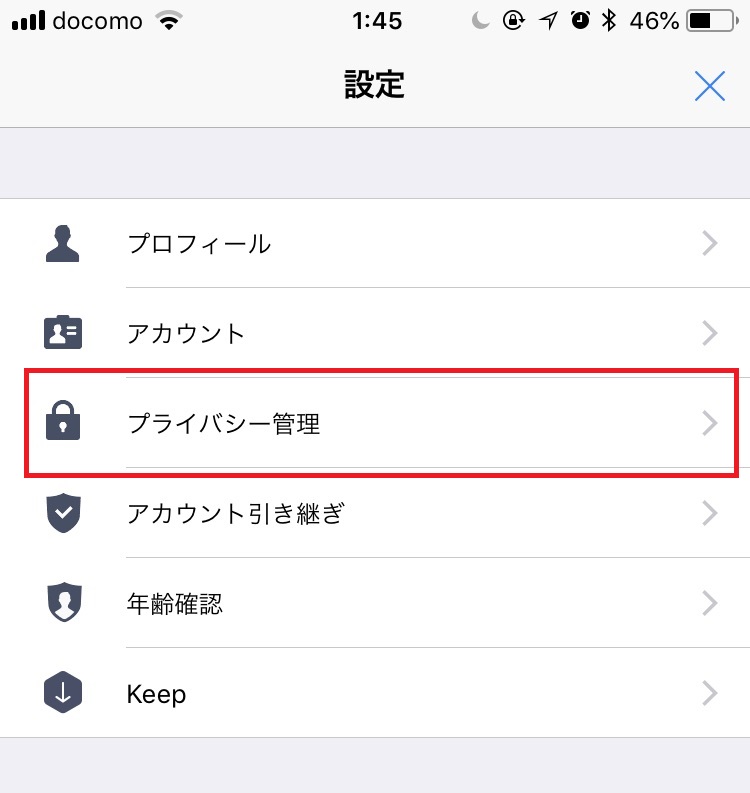Open アカウント引き継ぎ
The height and width of the screenshot is (793, 750).
pyautogui.click(x=375, y=513)
